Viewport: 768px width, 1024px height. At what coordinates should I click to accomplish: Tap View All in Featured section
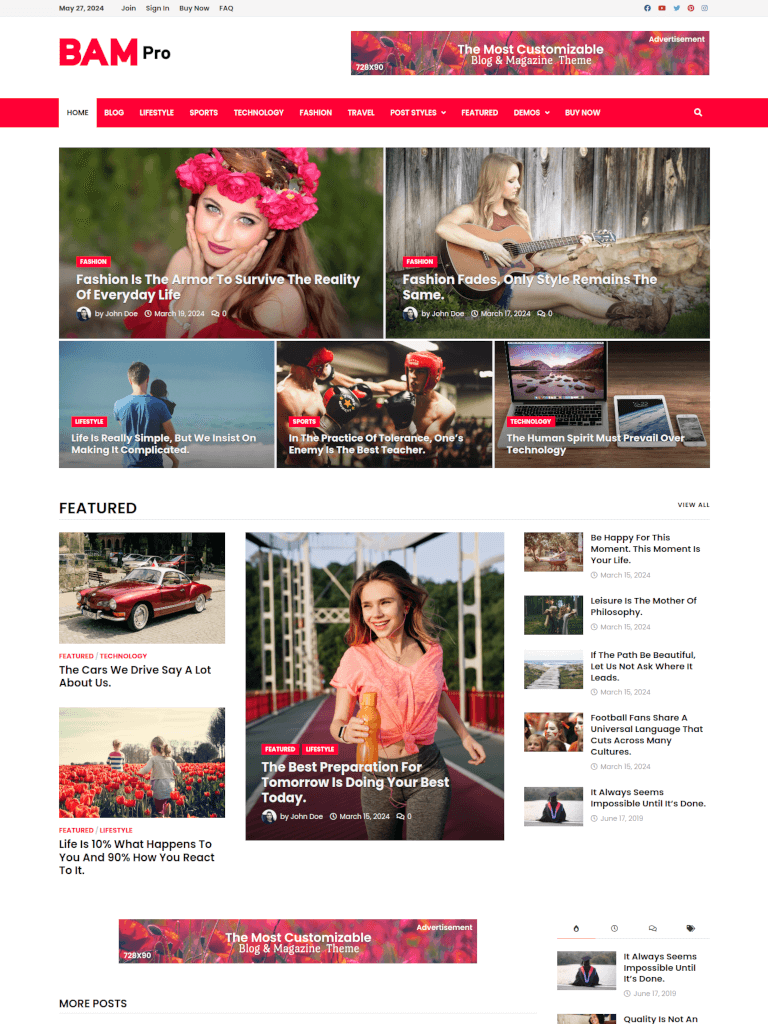point(693,505)
